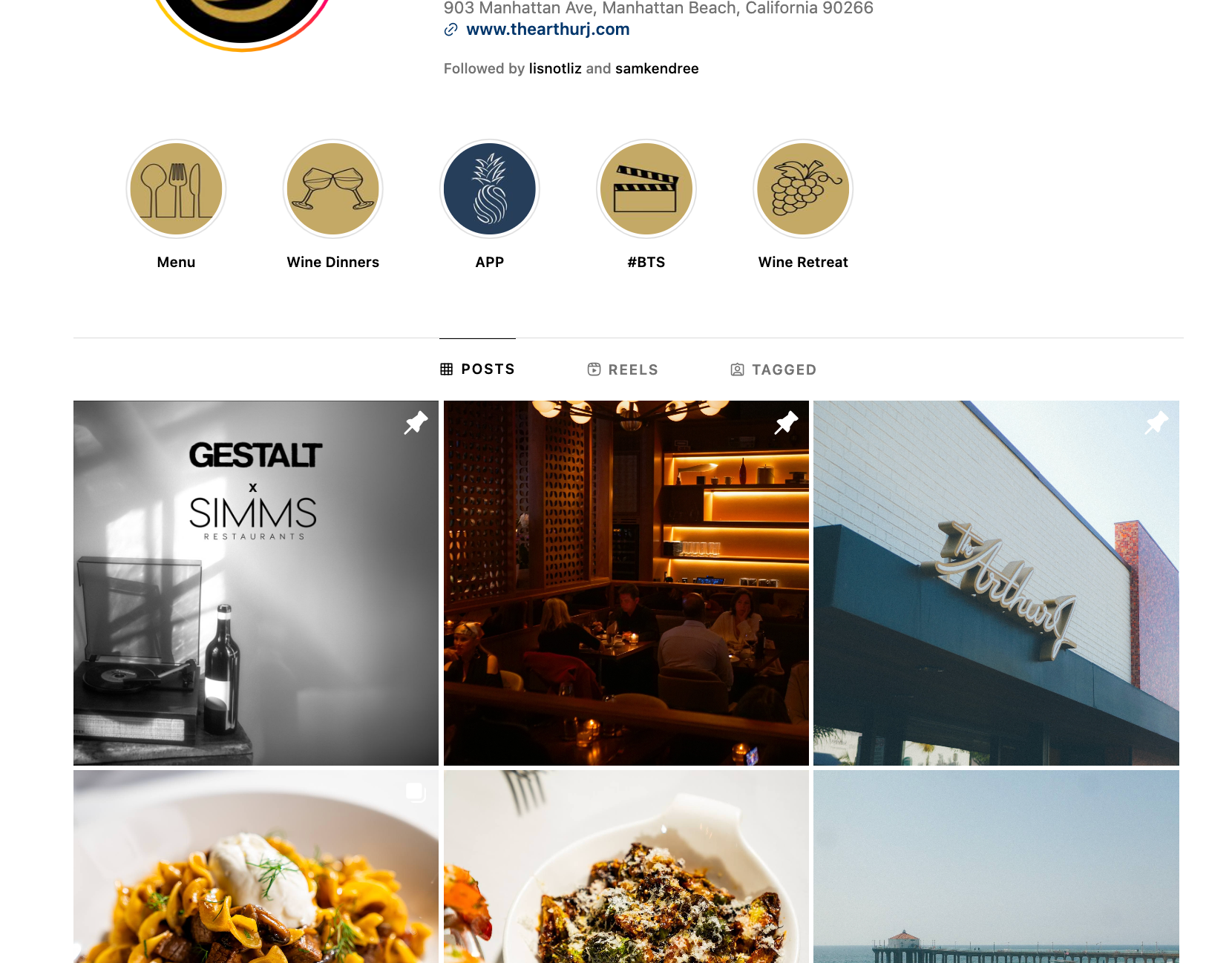This screenshot has height=963, width=1232.
Task: Open the ocean pier photo post
Action: point(996,867)
